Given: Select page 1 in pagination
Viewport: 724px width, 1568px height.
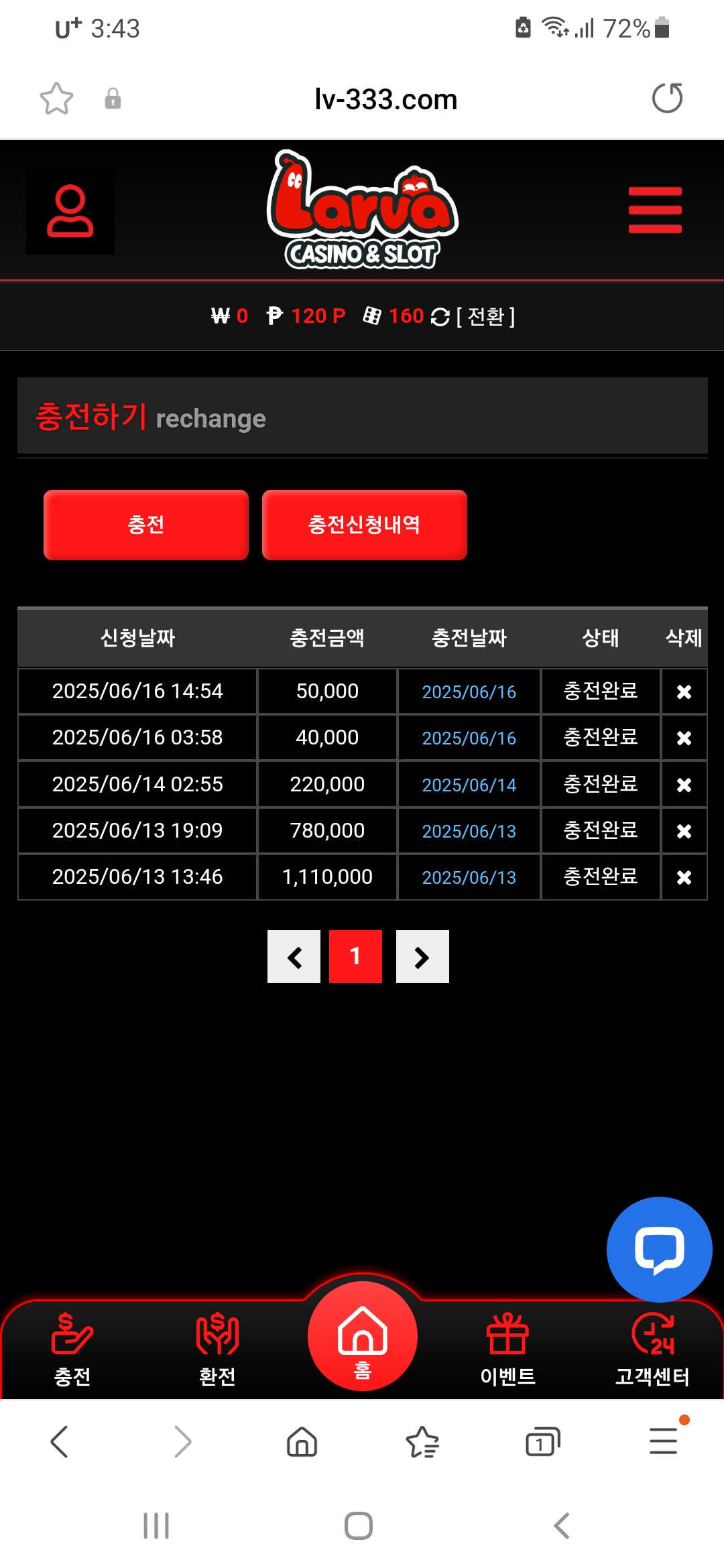Looking at the screenshot, I should [355, 956].
